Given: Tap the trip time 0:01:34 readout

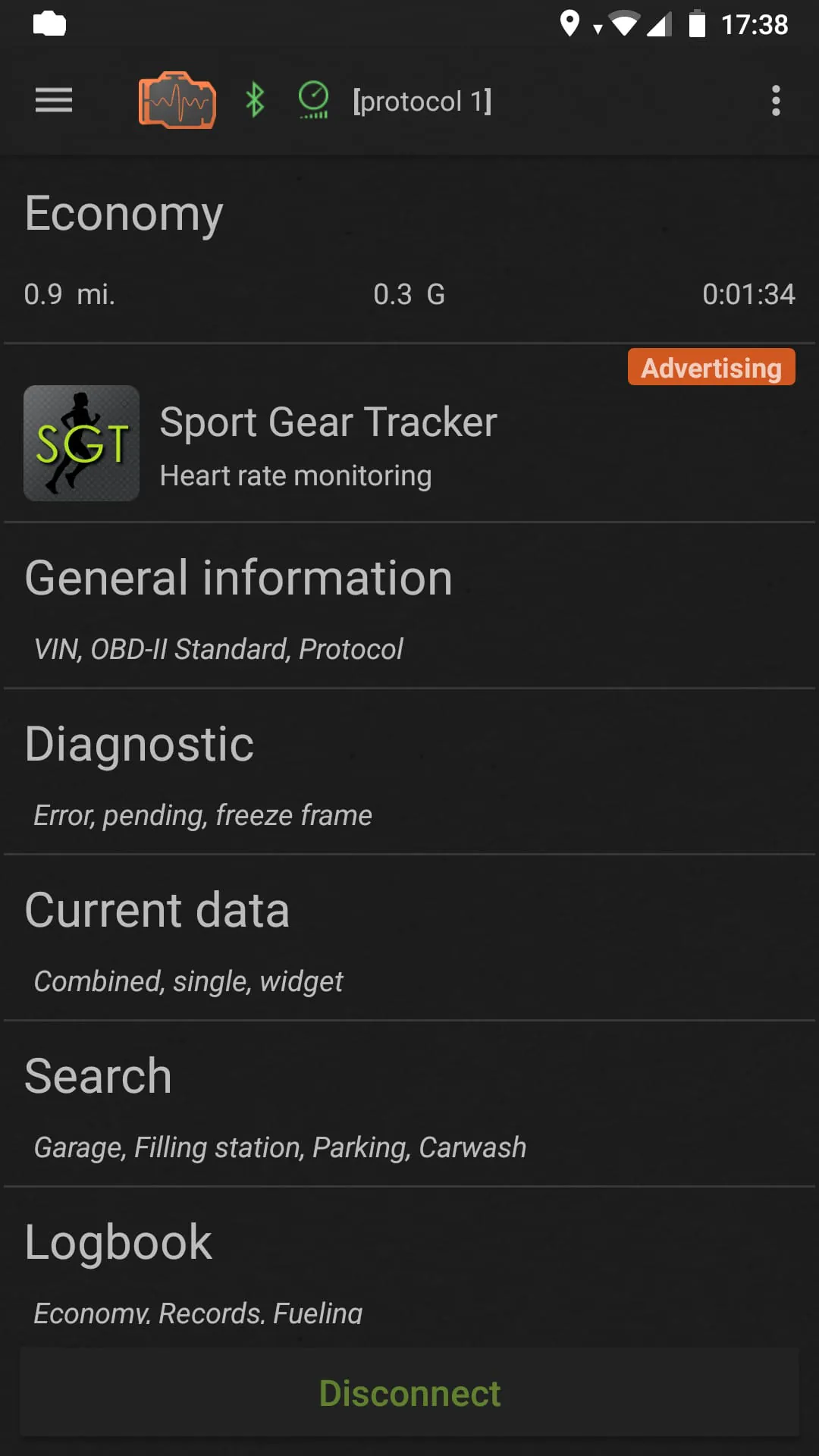Looking at the screenshot, I should pos(749,294).
